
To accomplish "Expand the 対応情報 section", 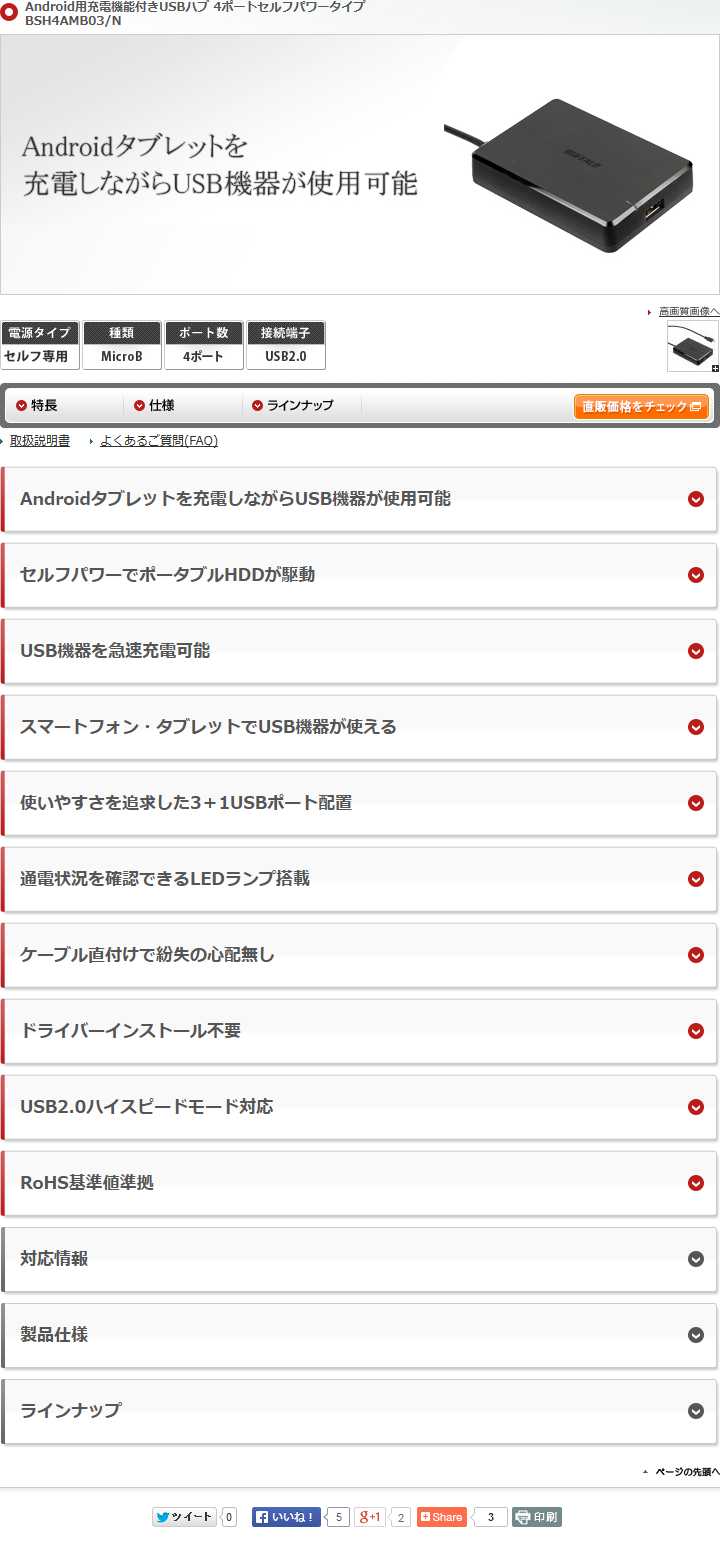I will point(359,1259).
